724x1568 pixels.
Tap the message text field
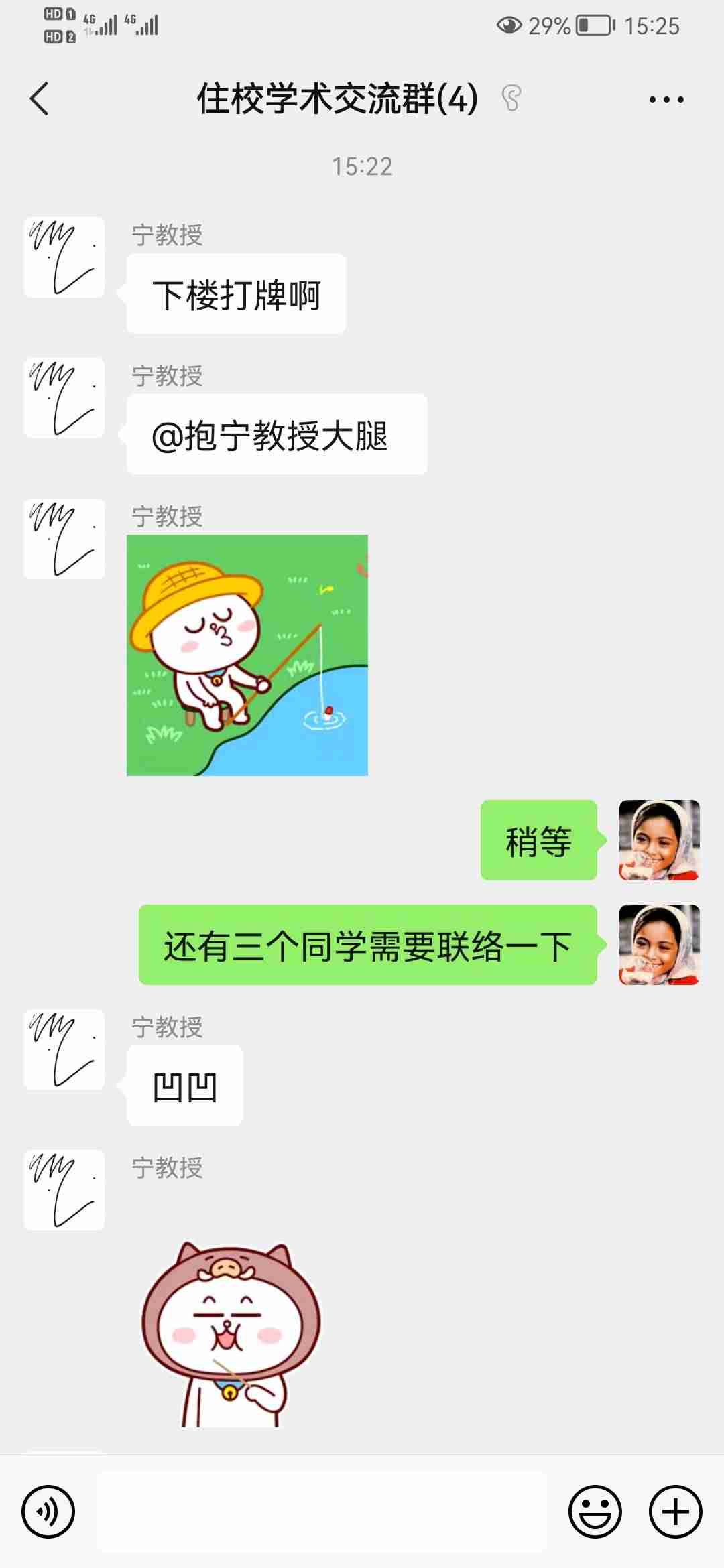click(x=322, y=1511)
